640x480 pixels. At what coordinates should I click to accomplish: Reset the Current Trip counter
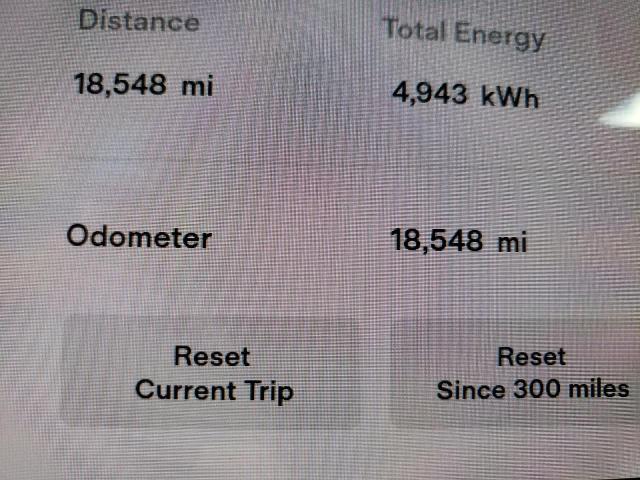(x=213, y=373)
